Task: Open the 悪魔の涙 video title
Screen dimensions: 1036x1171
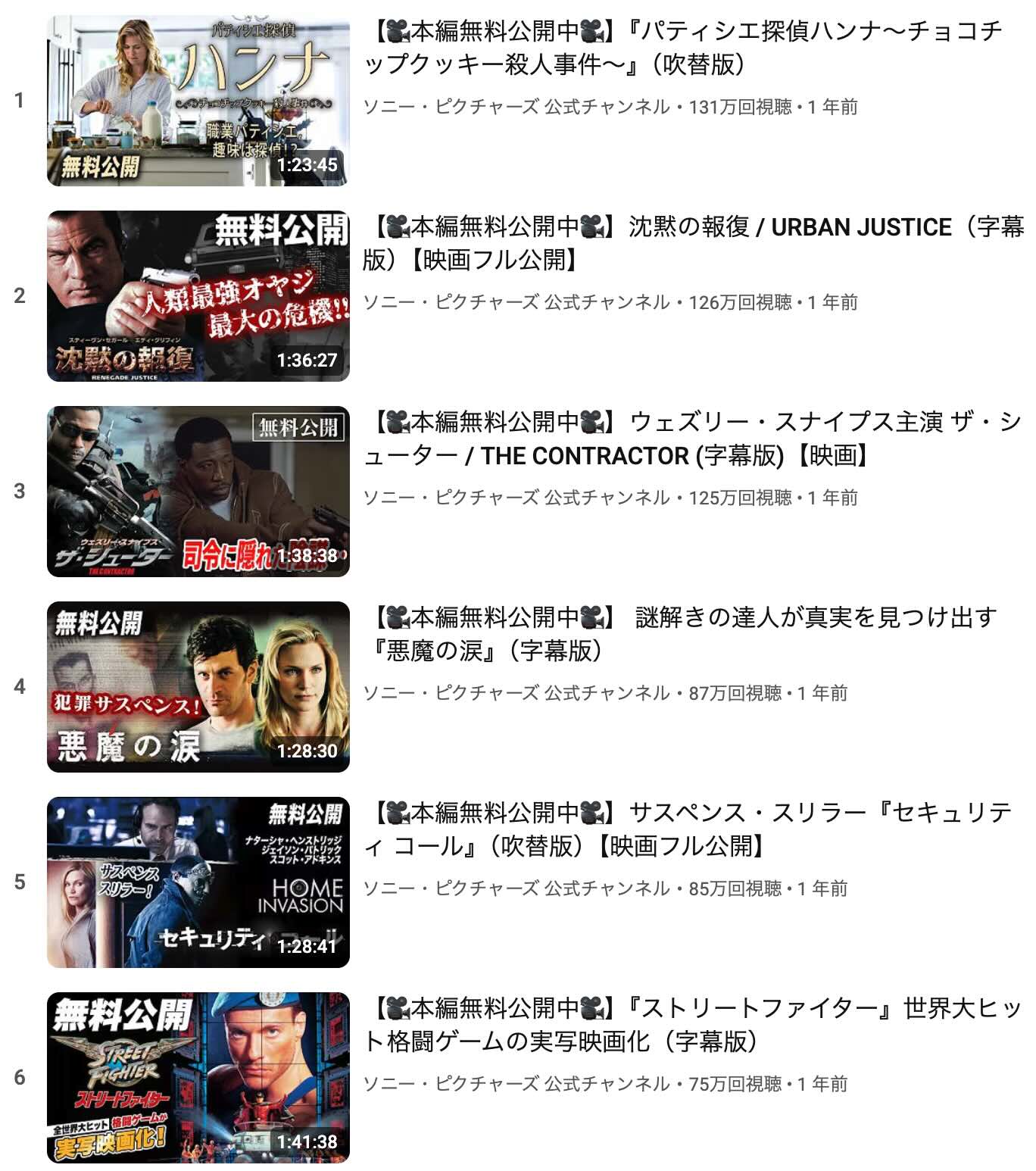Action: tap(682, 634)
